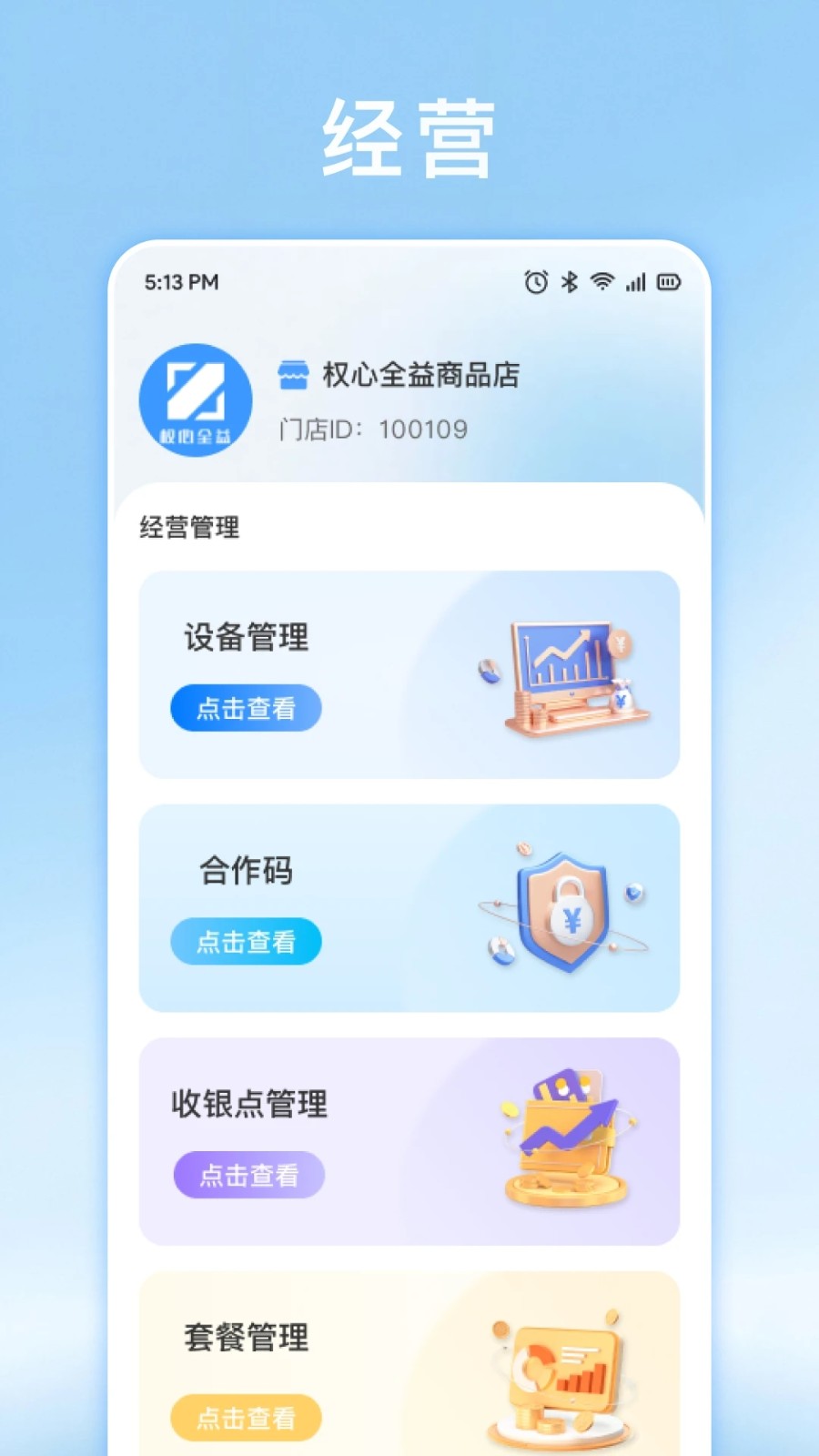Image resolution: width=819 pixels, height=1456 pixels.
Task: Tap the alarm clock icon in status bar
Action: pyautogui.click(x=536, y=283)
